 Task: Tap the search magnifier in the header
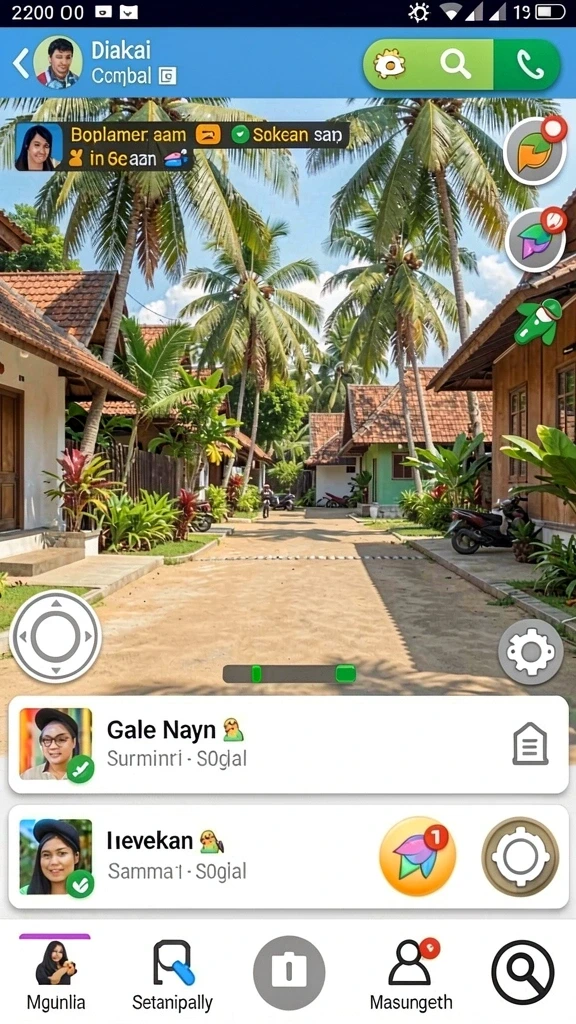click(455, 65)
